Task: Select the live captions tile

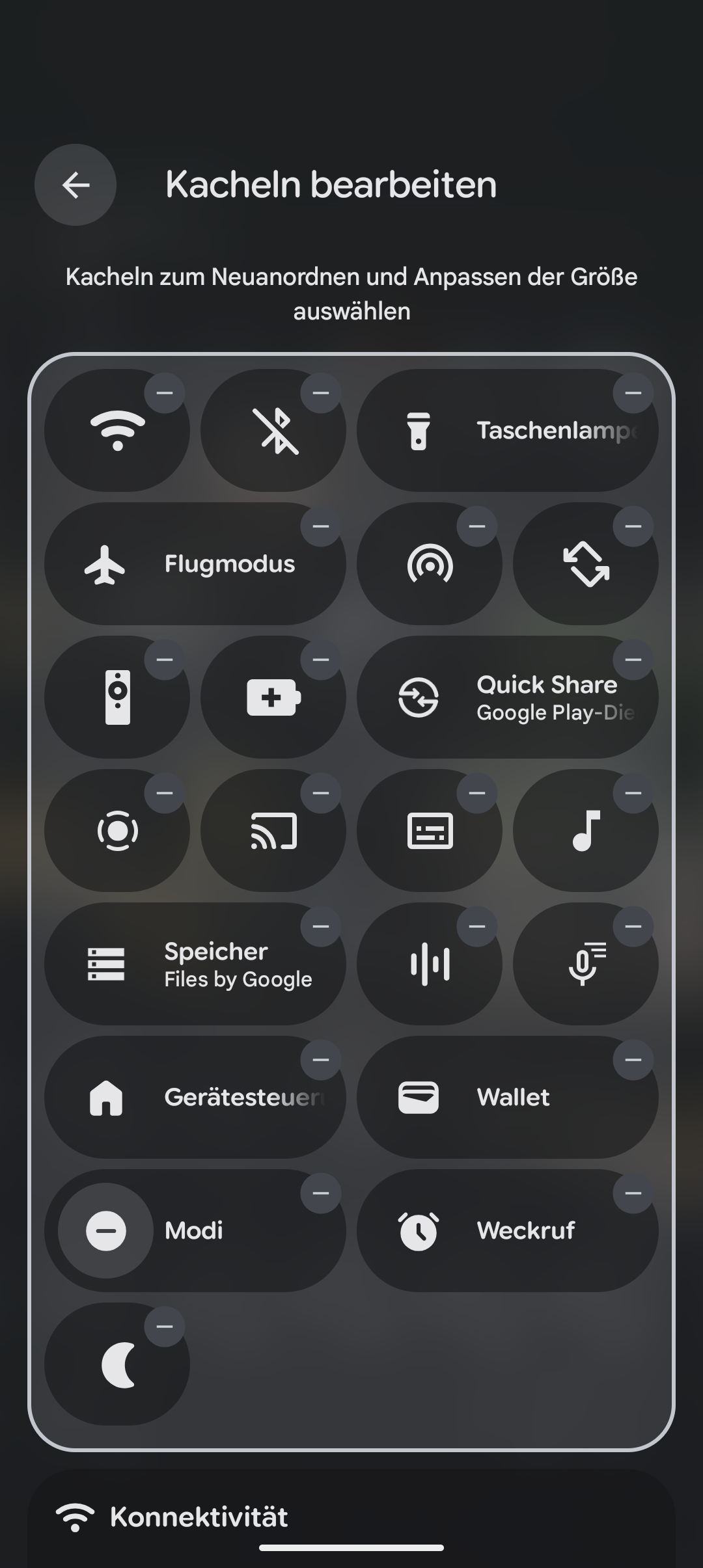Action: click(430, 830)
